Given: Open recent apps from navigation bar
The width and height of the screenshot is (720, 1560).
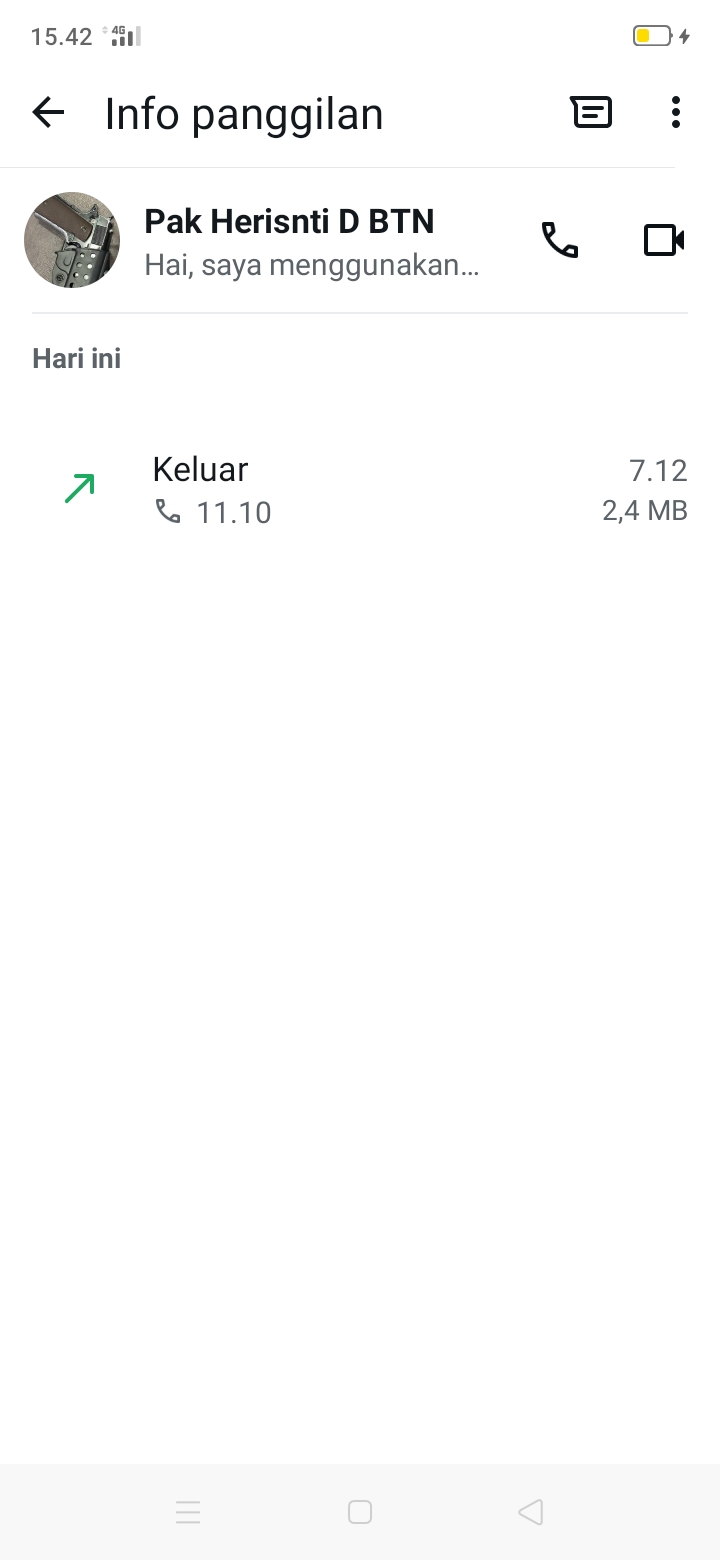Looking at the screenshot, I should (188, 1512).
